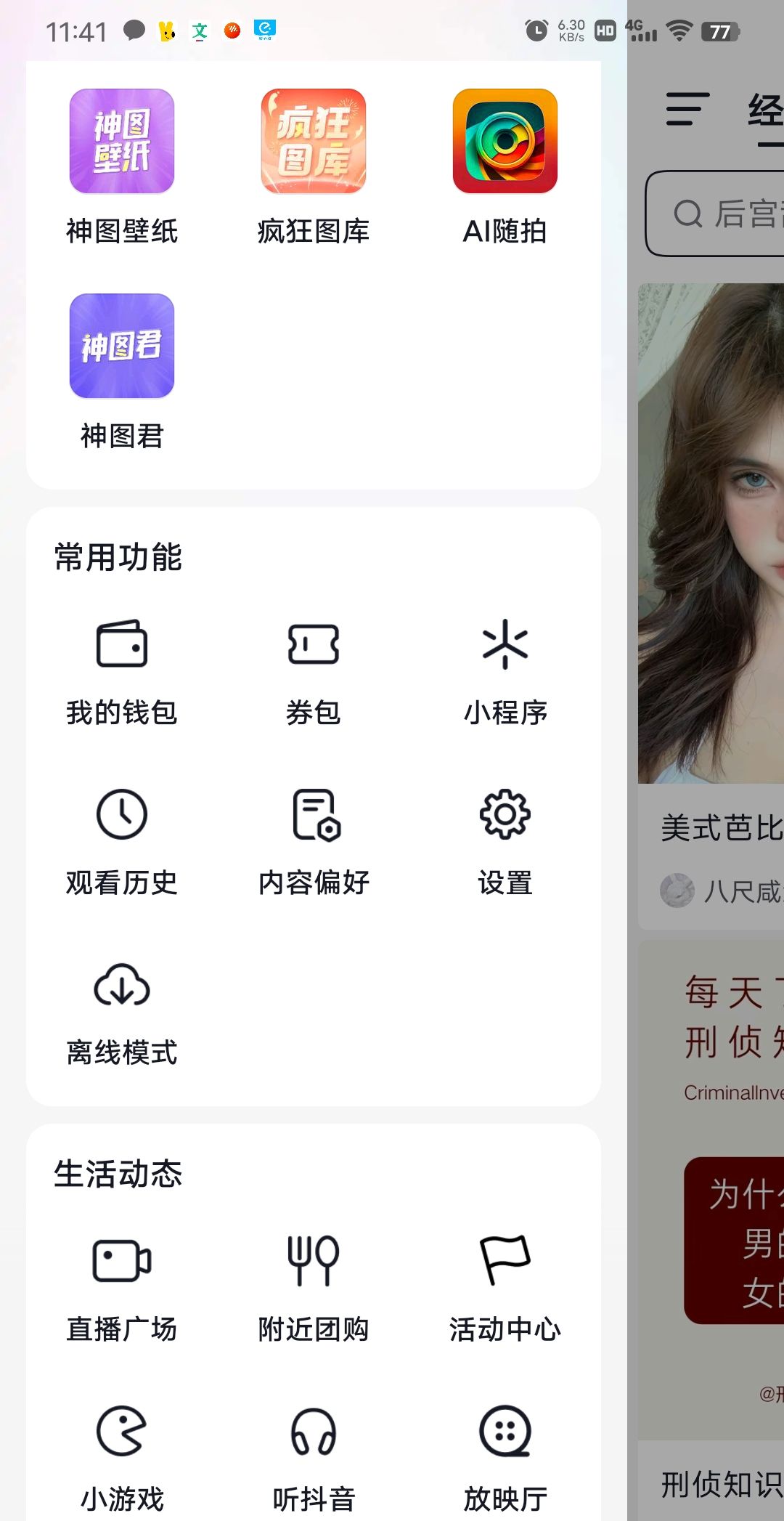View 观看历史 watch history
Viewport: 784px width, 1521px height.
tap(121, 839)
